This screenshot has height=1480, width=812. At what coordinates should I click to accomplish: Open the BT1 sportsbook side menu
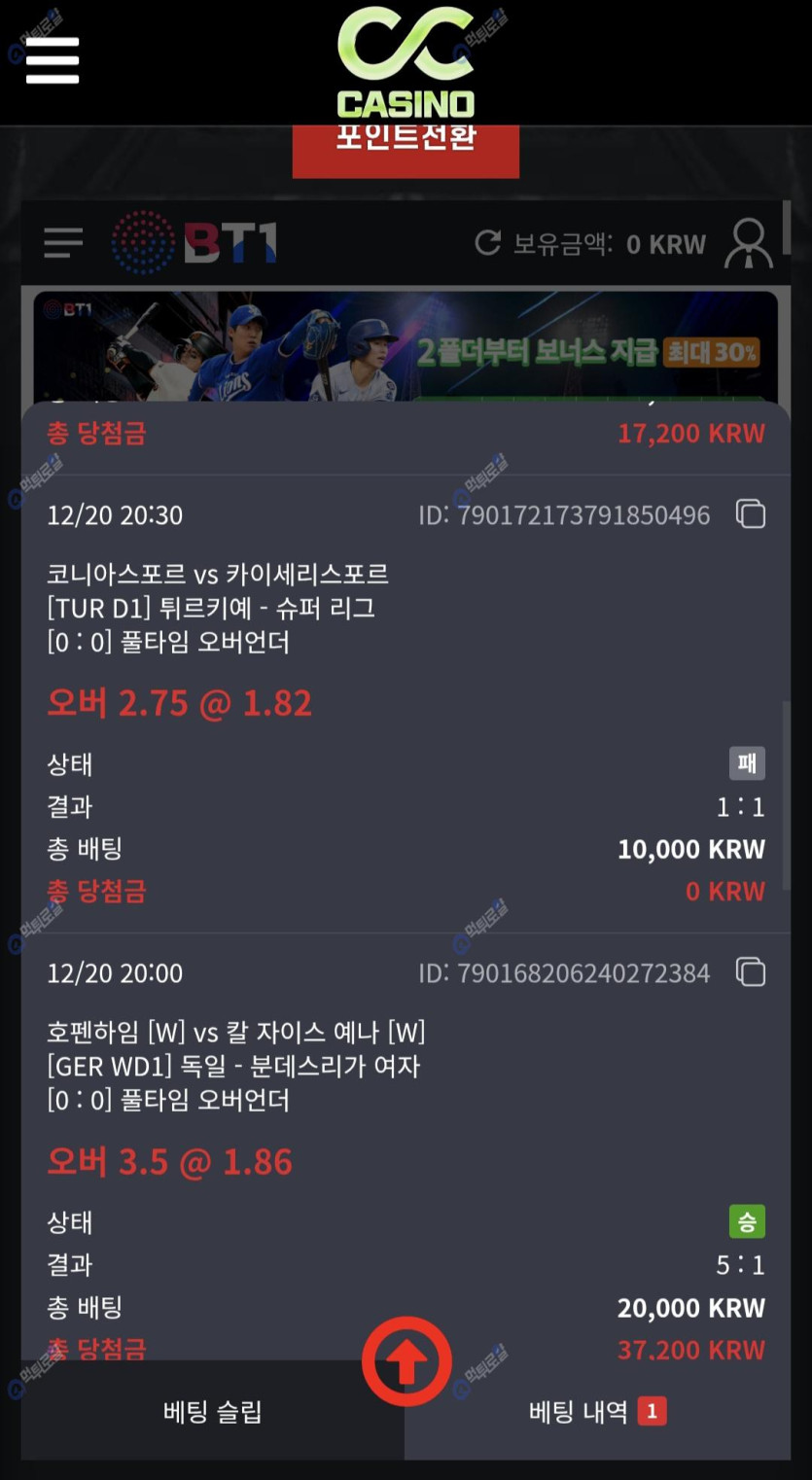(x=64, y=242)
